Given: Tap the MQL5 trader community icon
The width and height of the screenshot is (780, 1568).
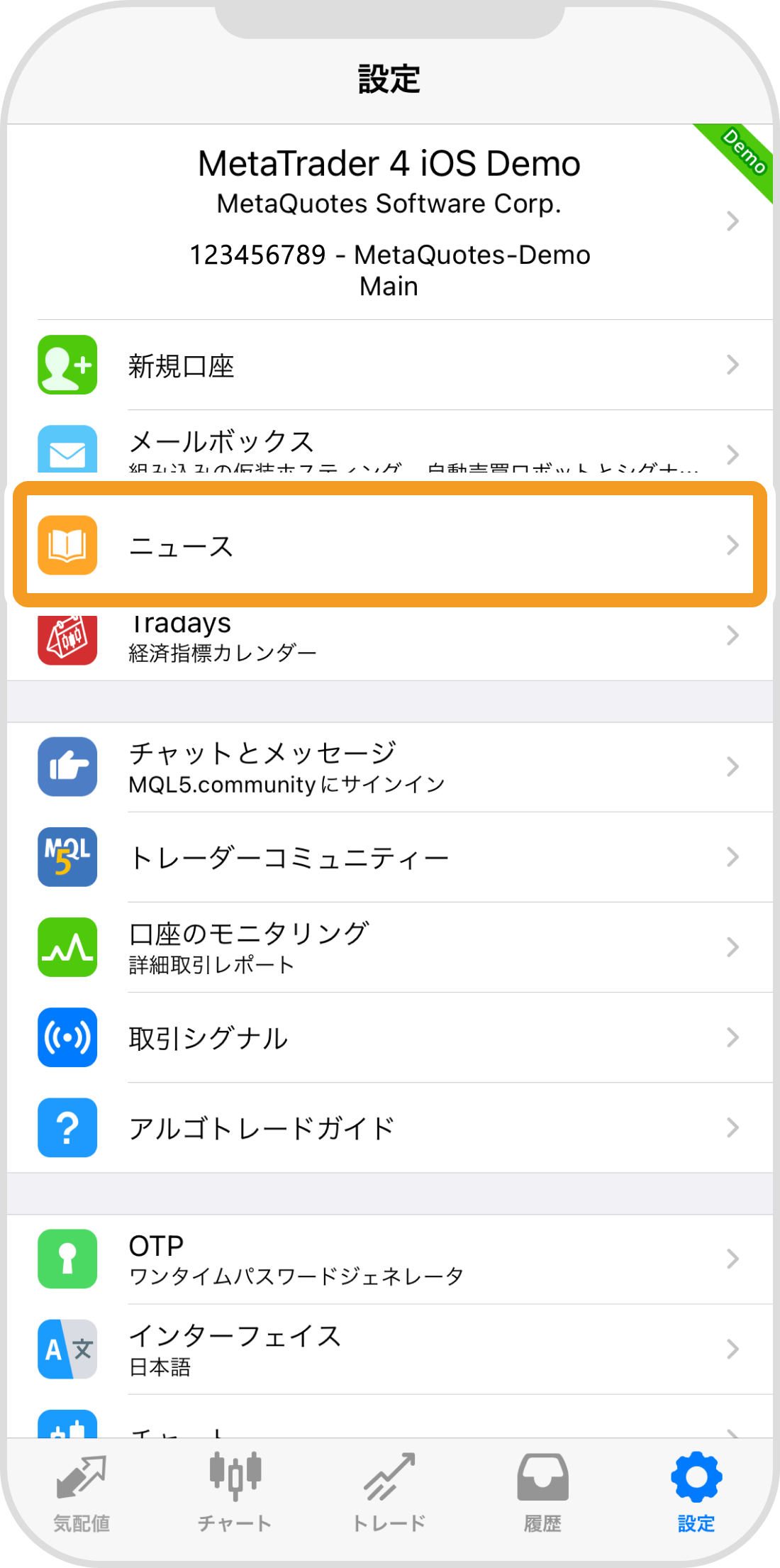Looking at the screenshot, I should tap(67, 856).
